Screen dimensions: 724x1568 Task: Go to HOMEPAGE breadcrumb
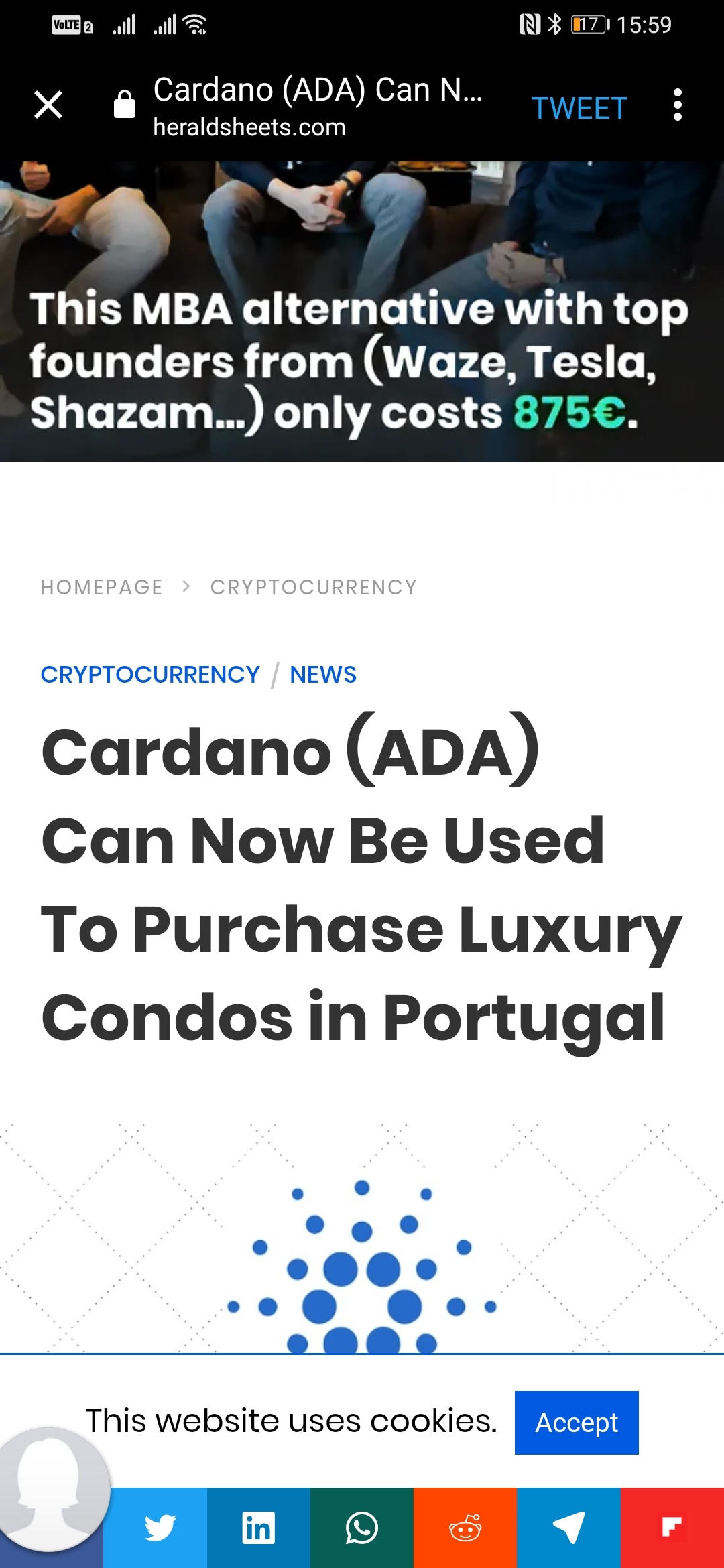tap(101, 587)
